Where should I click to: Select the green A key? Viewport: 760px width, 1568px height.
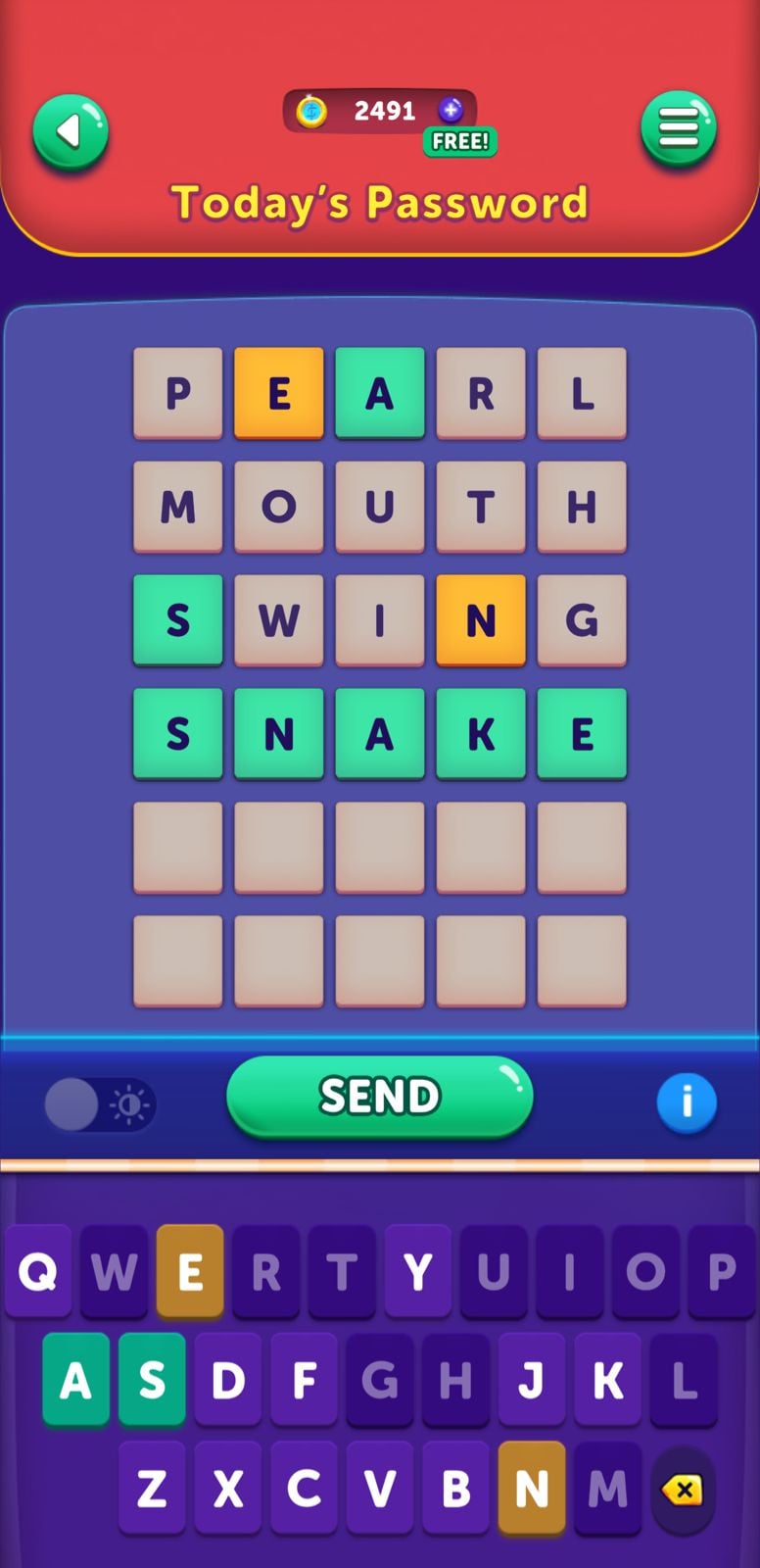point(75,1381)
